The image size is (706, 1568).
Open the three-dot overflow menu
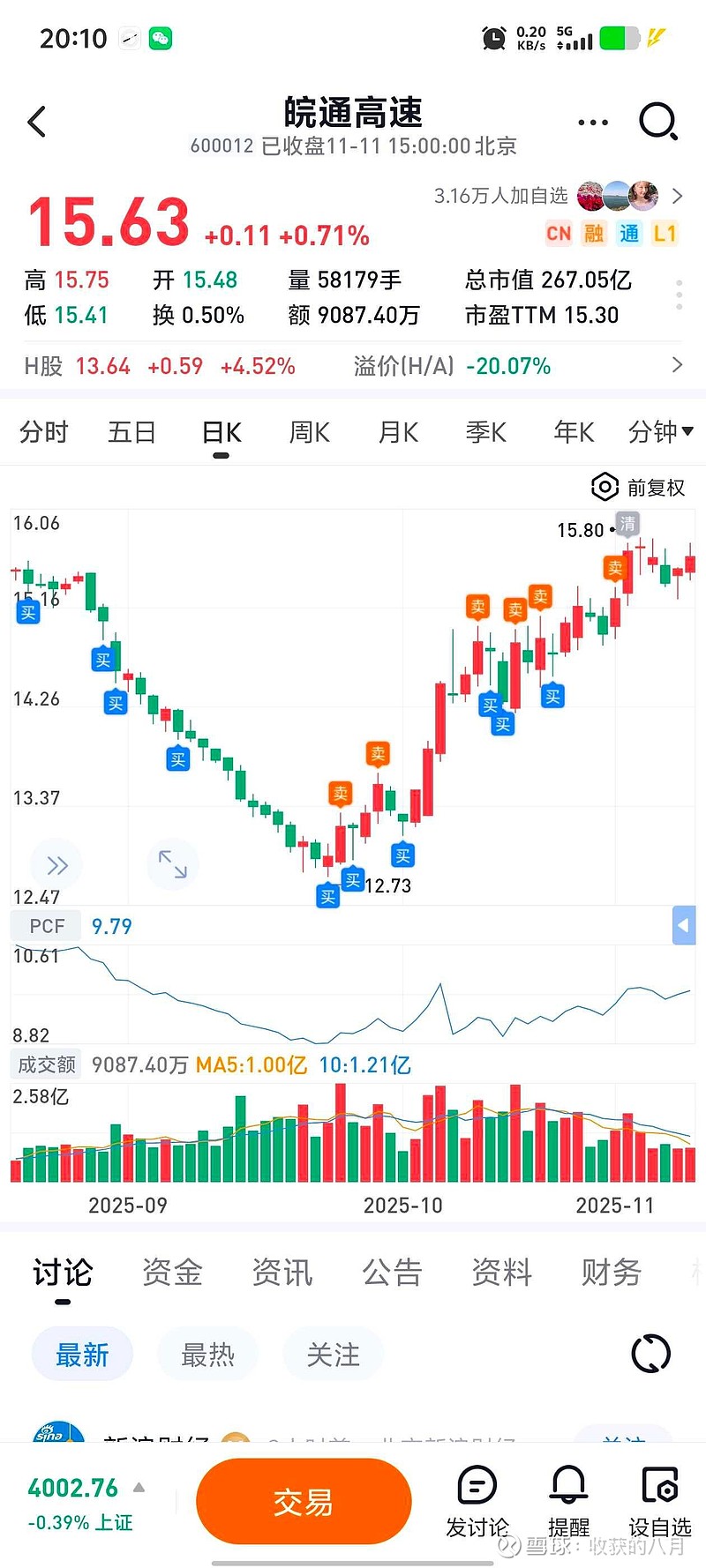tap(593, 123)
